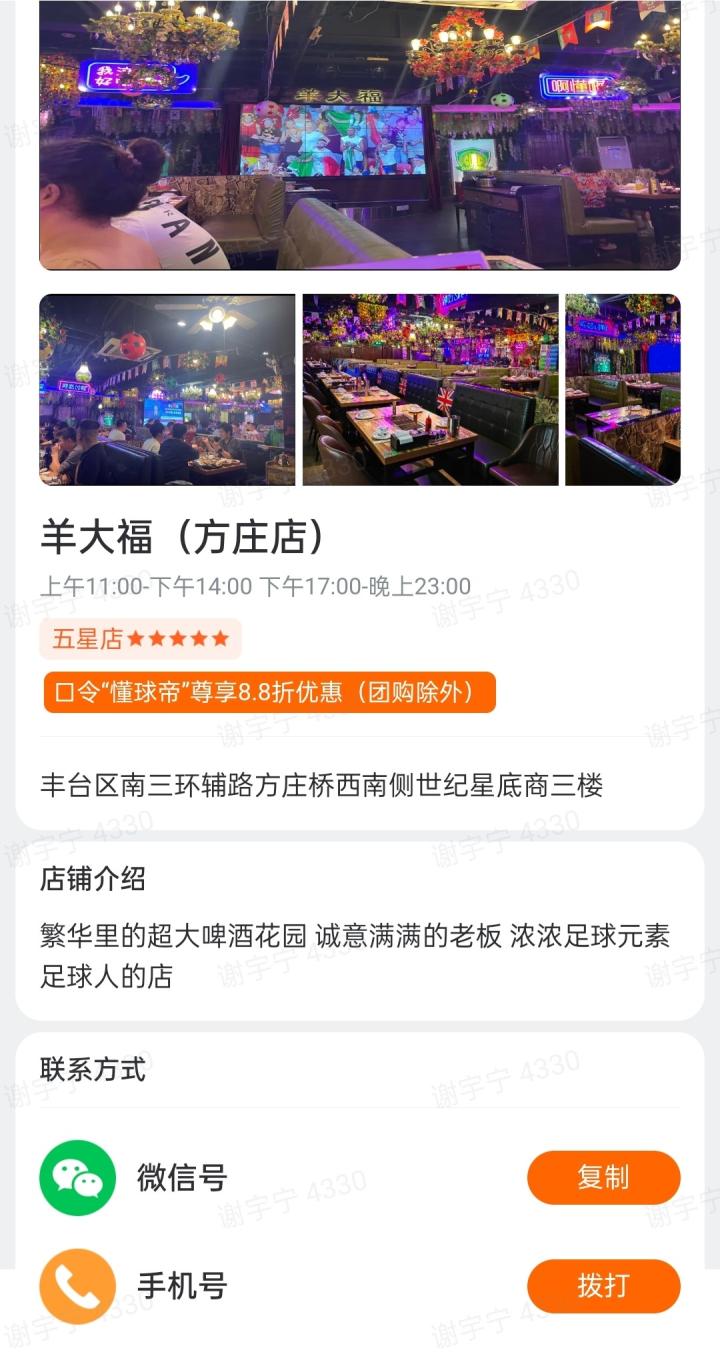Open the large restaurant photo with the TV screen
Screen dimensions: 720x1358
(x=360, y=135)
